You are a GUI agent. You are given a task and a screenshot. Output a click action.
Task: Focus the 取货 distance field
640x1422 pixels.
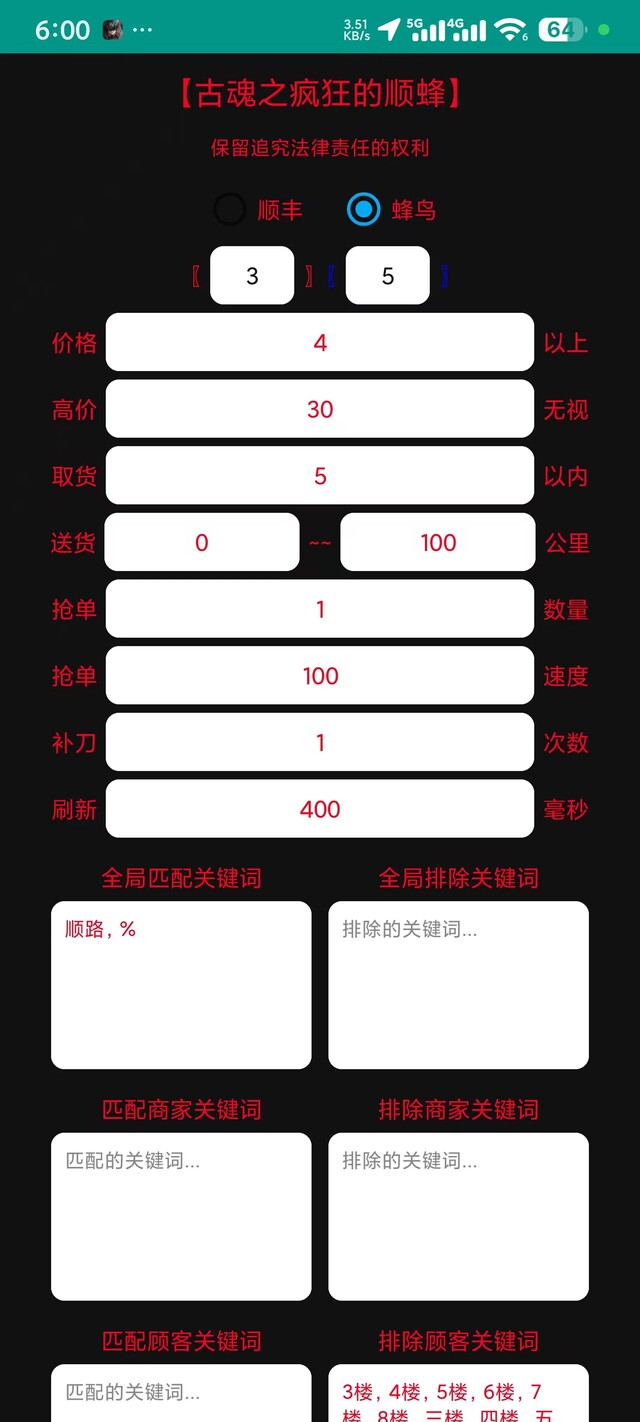(320, 476)
